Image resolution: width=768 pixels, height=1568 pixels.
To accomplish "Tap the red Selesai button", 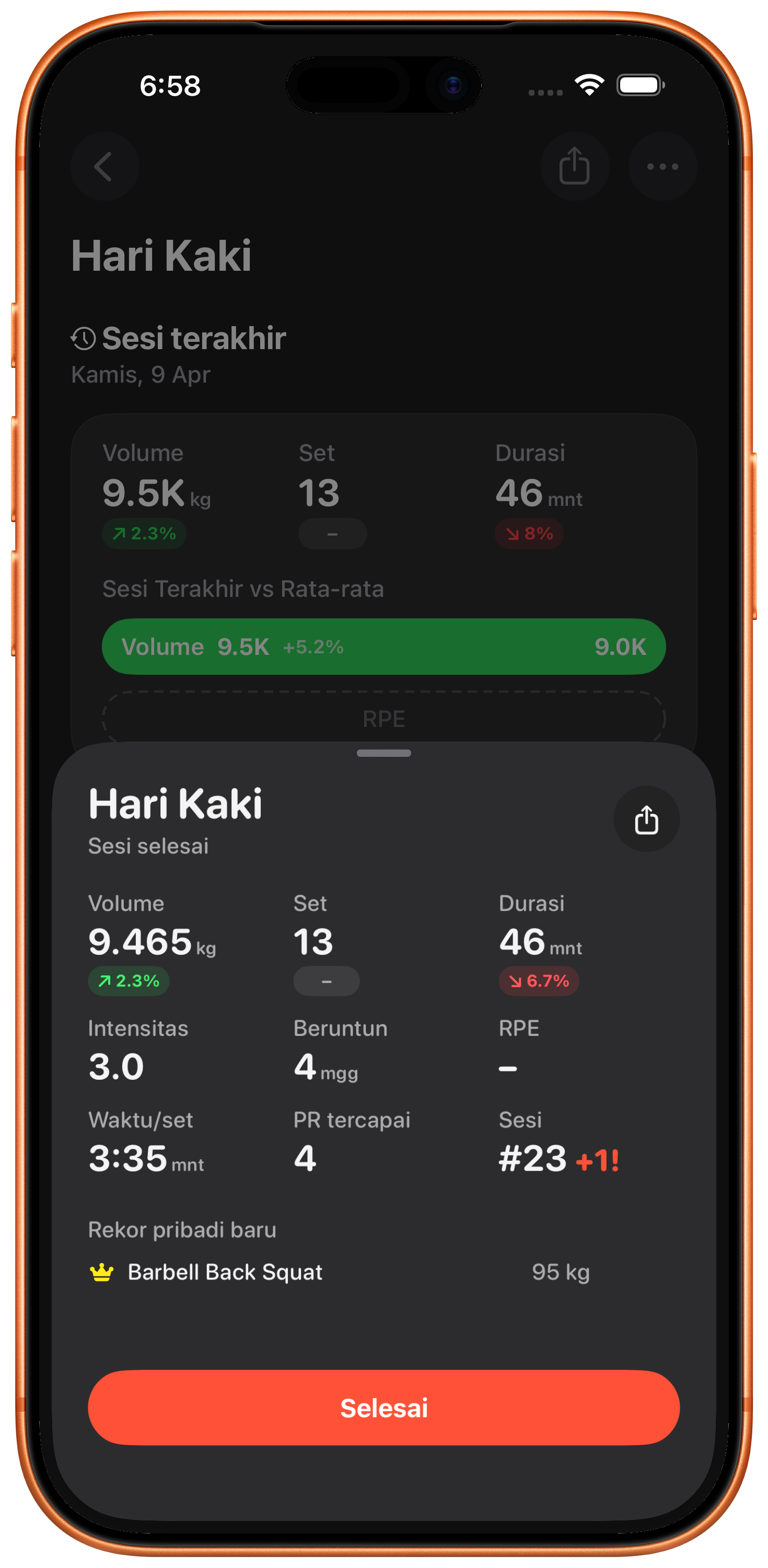I will point(383,1408).
